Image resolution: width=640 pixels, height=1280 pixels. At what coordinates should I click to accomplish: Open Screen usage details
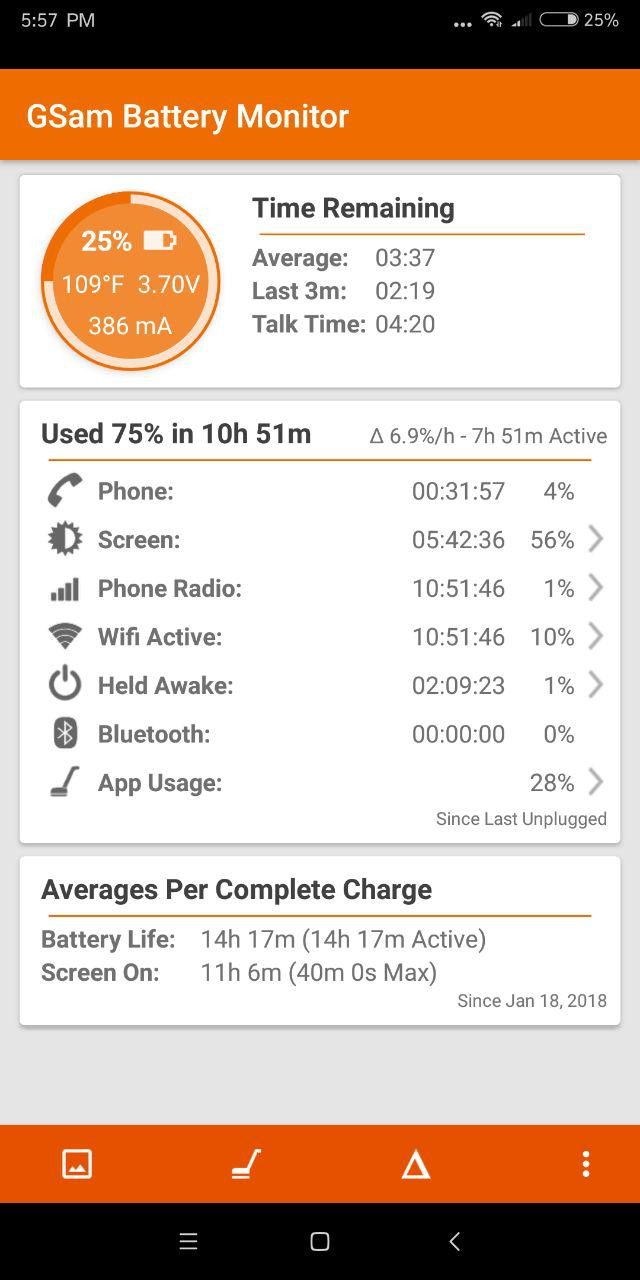tap(320, 540)
